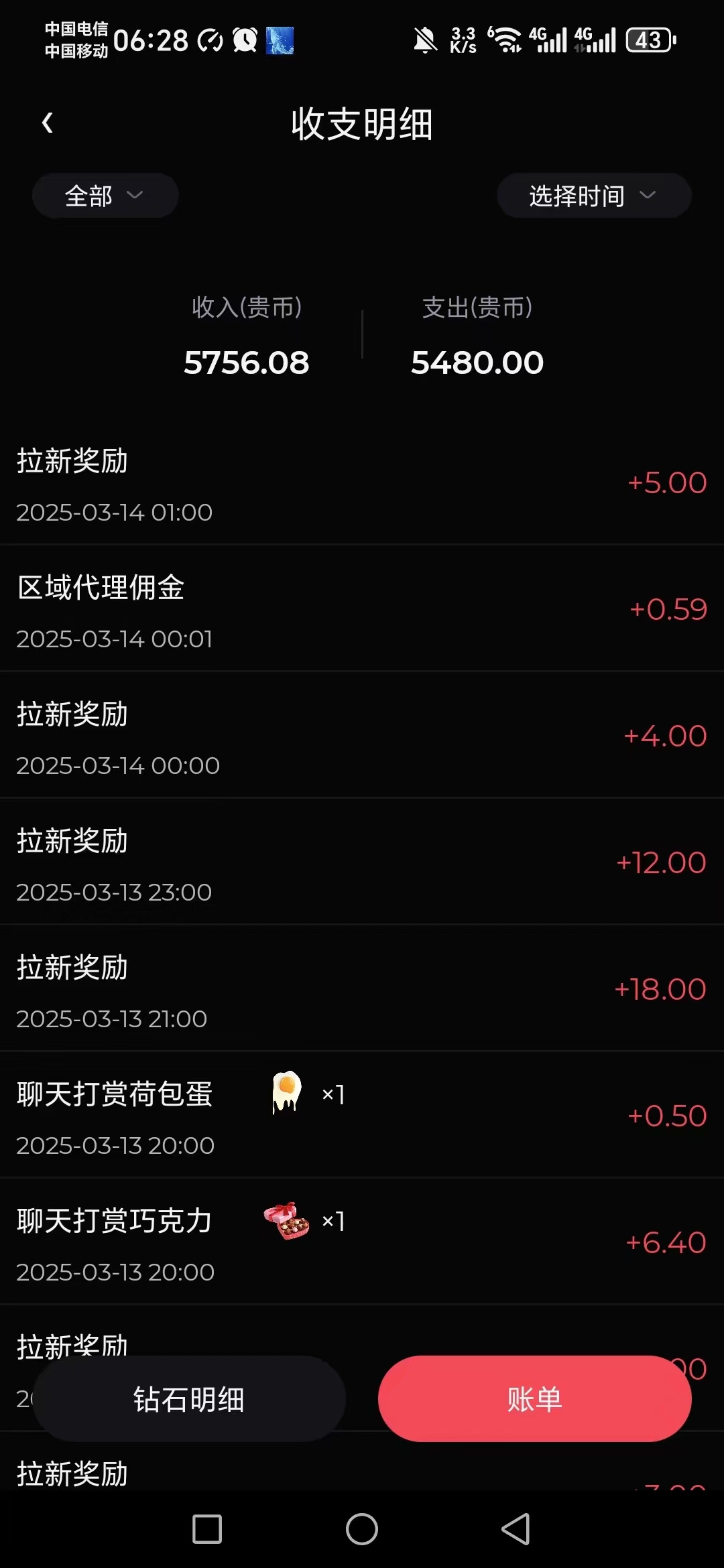Select the 收支明细 page title
Viewport: 724px width, 1568px height.
click(x=362, y=125)
